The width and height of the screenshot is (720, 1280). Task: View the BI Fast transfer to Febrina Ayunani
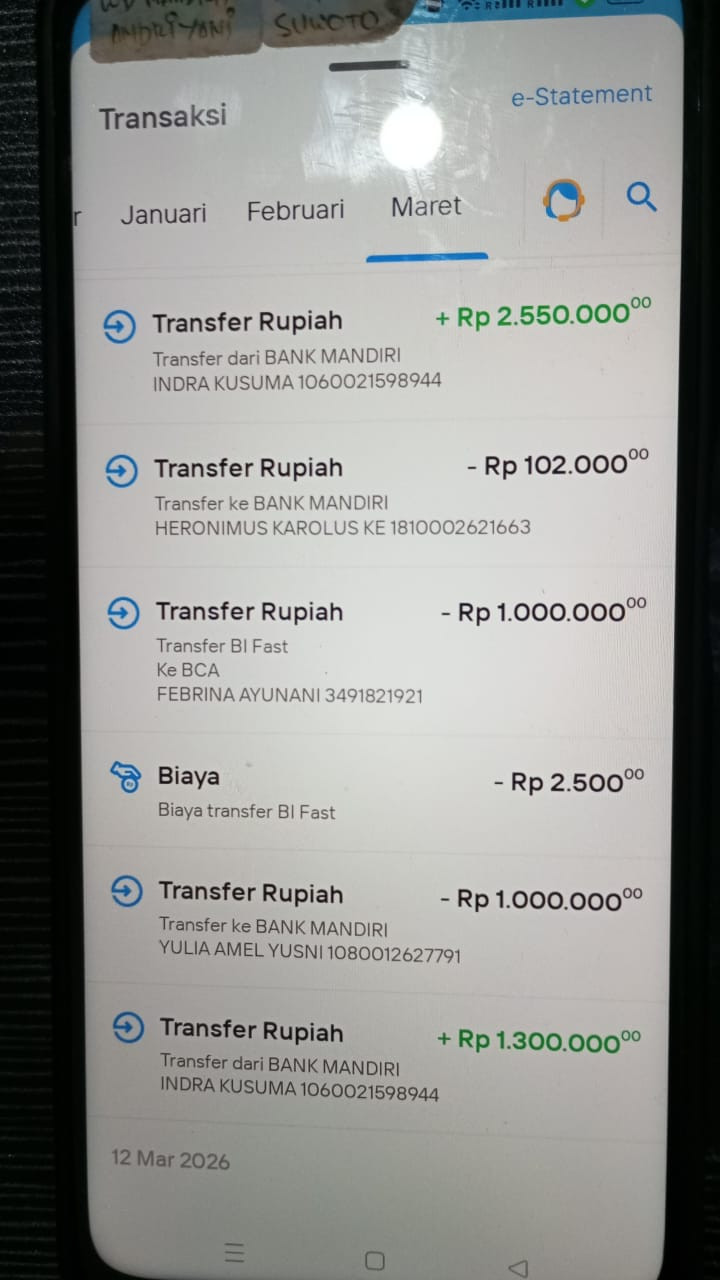[377, 650]
